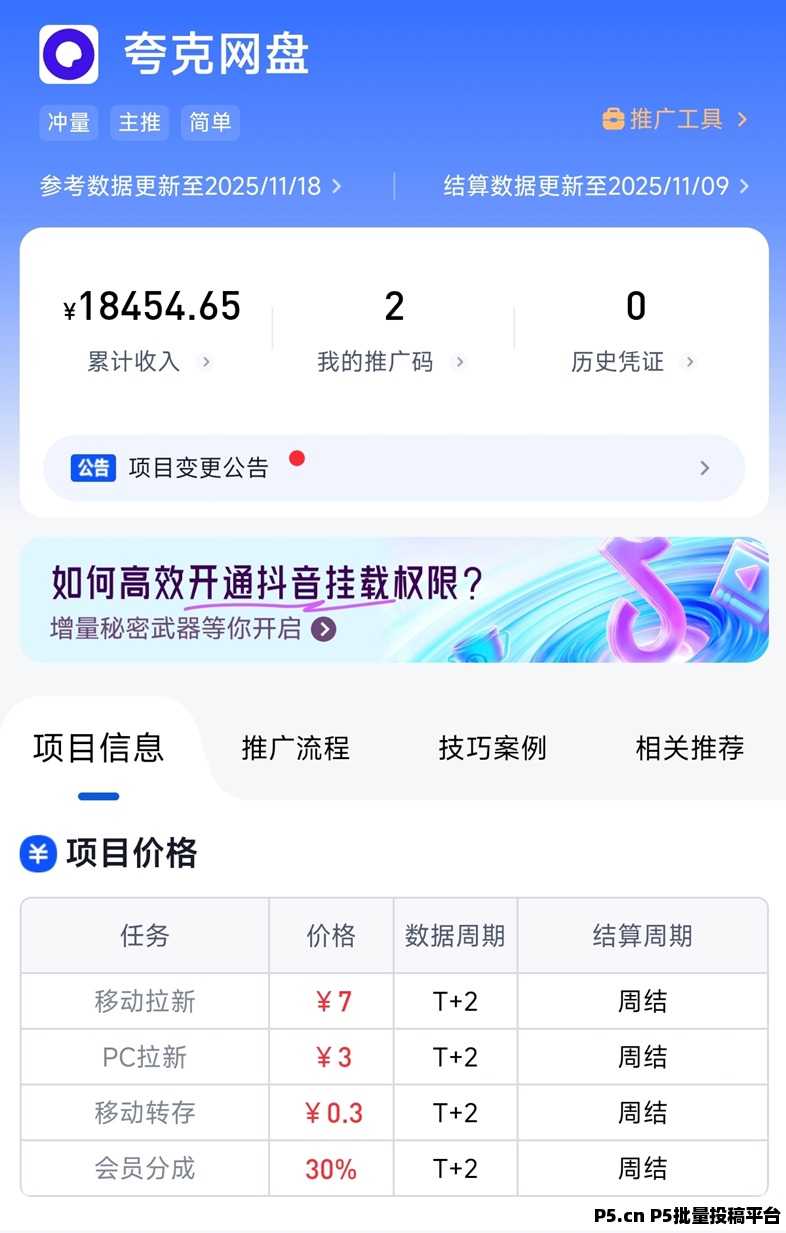This screenshot has width=786, height=1233.
Task: Click the ¥18454.65 earnings amount
Action: tap(152, 307)
